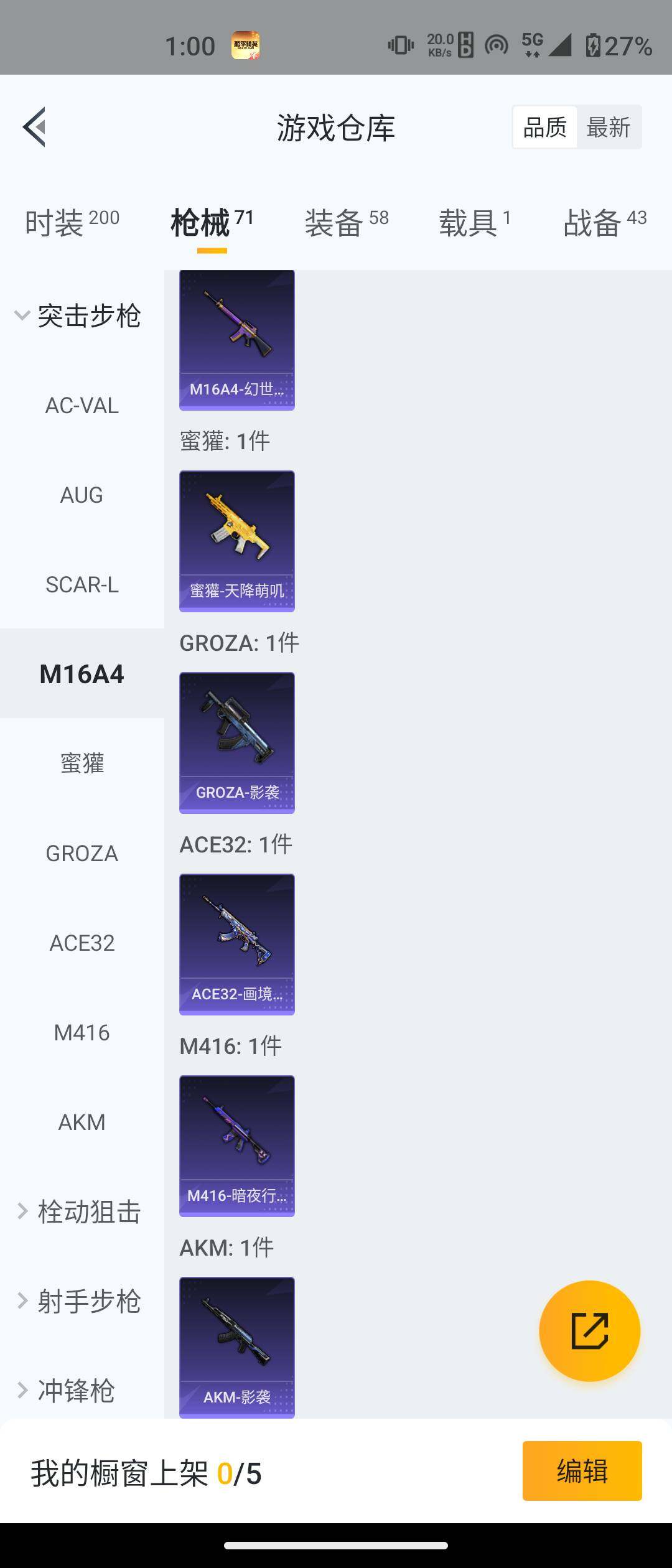The image size is (672, 1568).
Task: Sort the warehouse by 最新
Action: pyautogui.click(x=608, y=128)
